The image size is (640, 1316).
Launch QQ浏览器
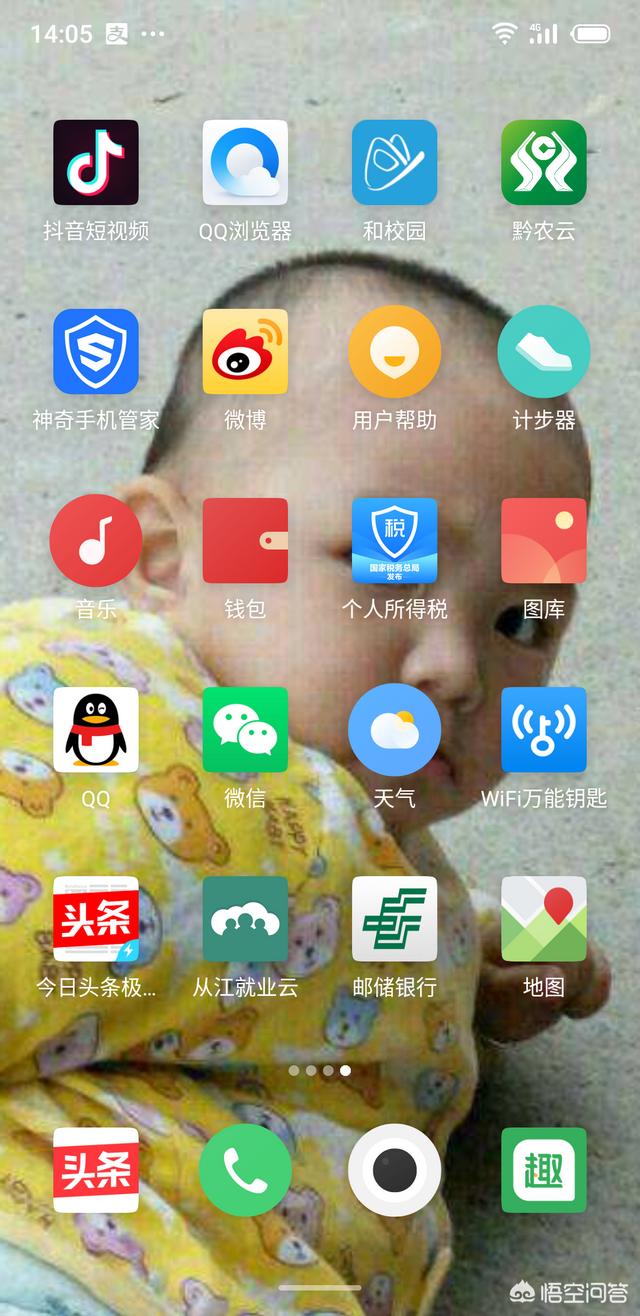pos(245,162)
